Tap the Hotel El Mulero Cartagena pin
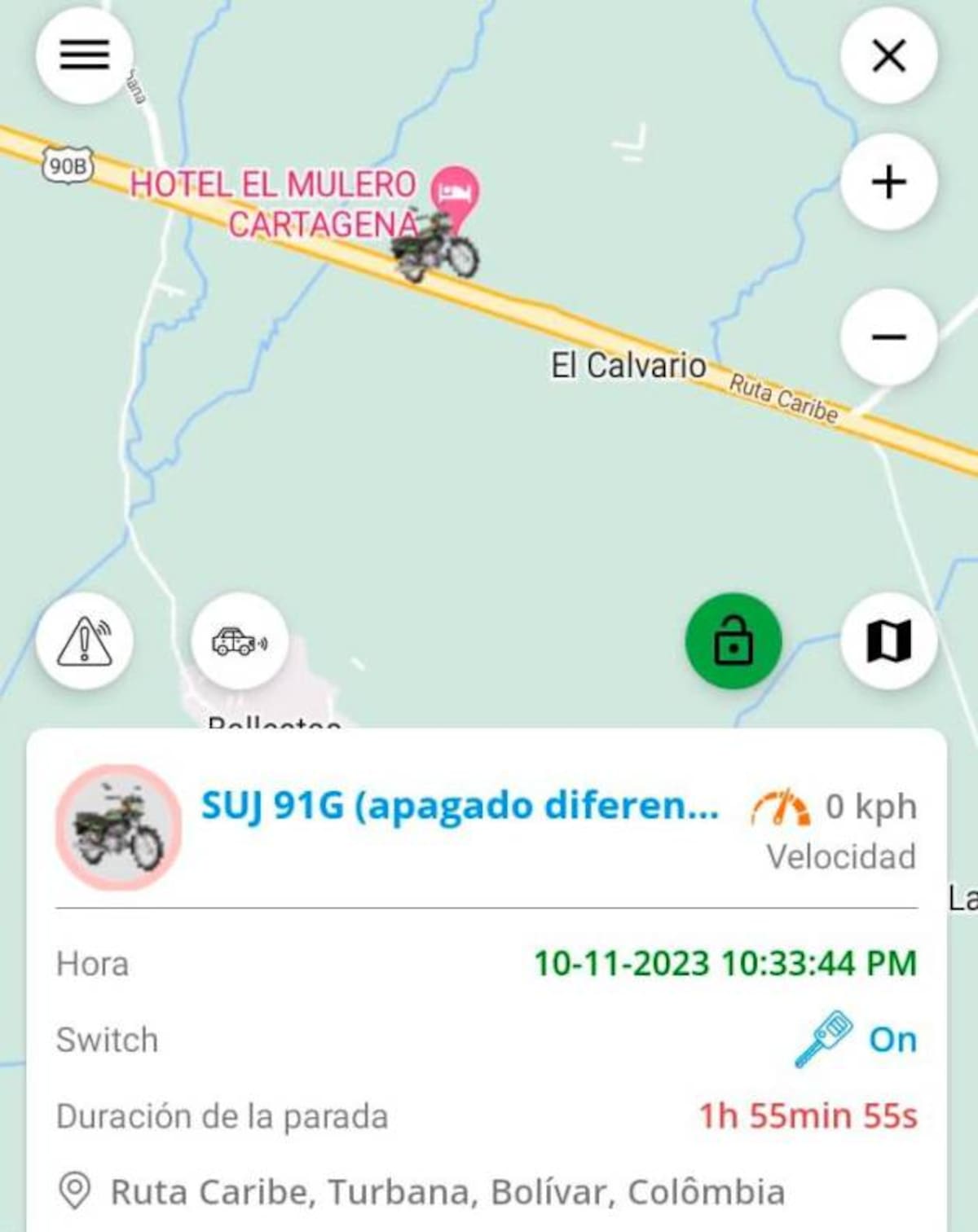 coord(456,191)
